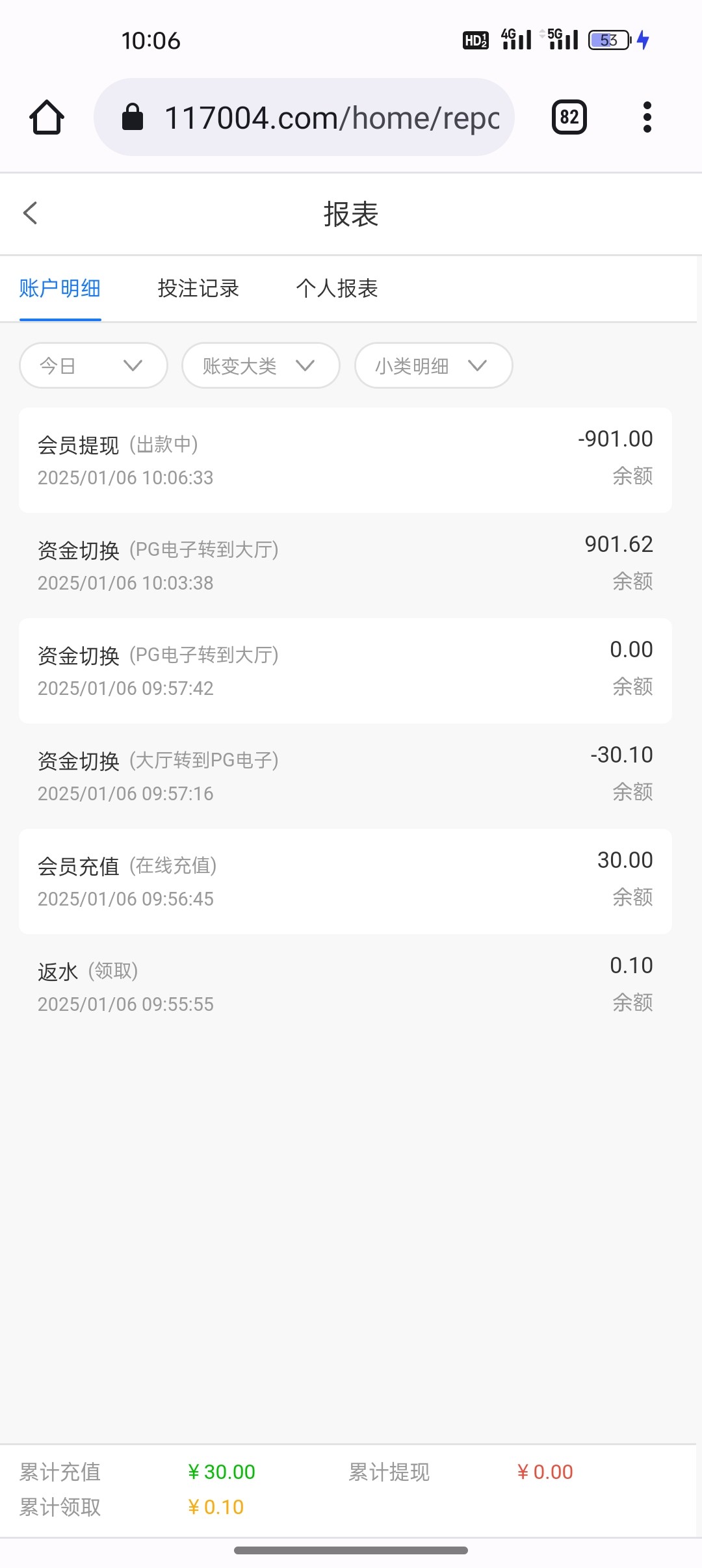Select the 账户明细 tab

coord(60,289)
